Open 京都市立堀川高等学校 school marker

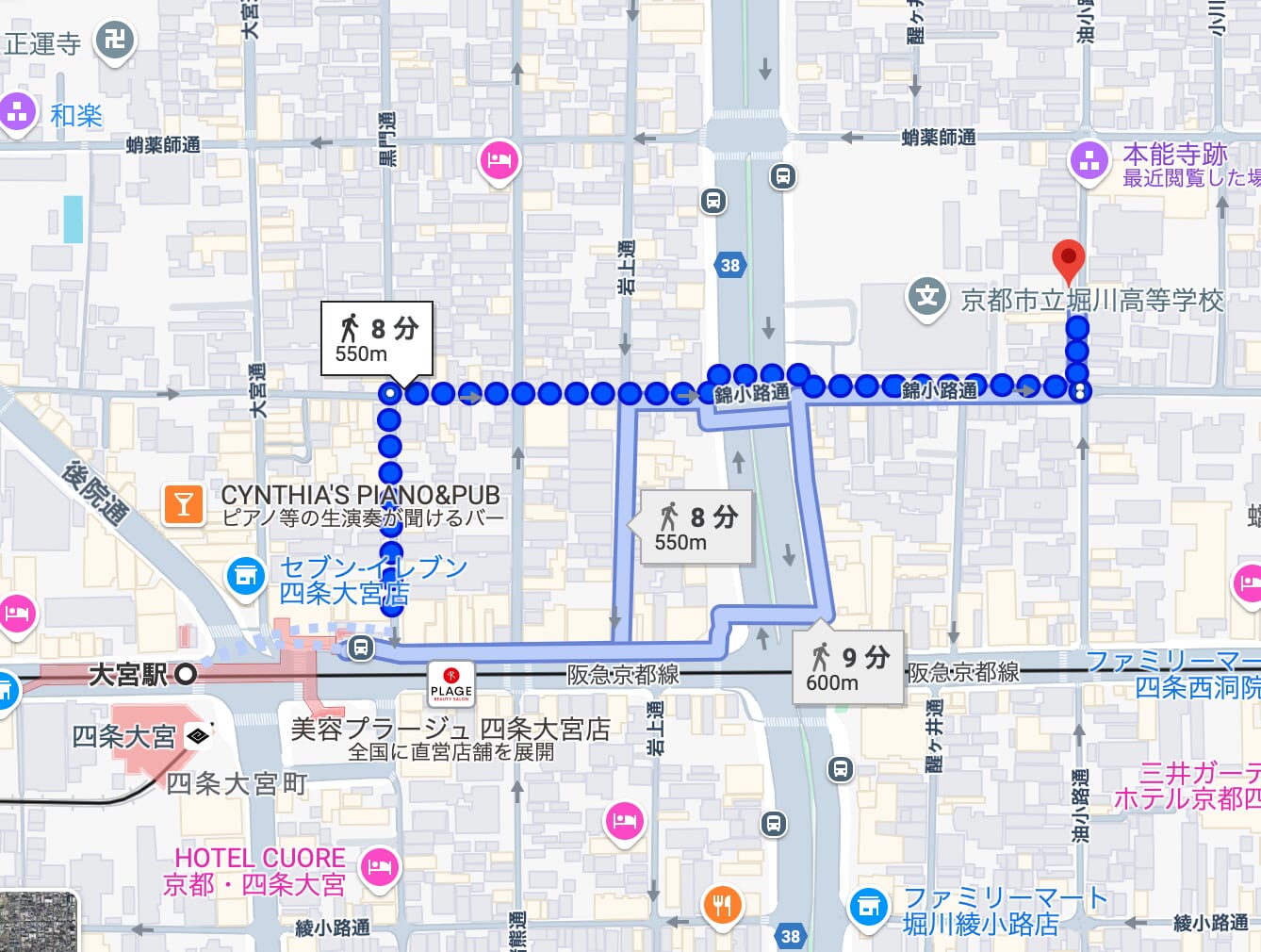pos(927,298)
